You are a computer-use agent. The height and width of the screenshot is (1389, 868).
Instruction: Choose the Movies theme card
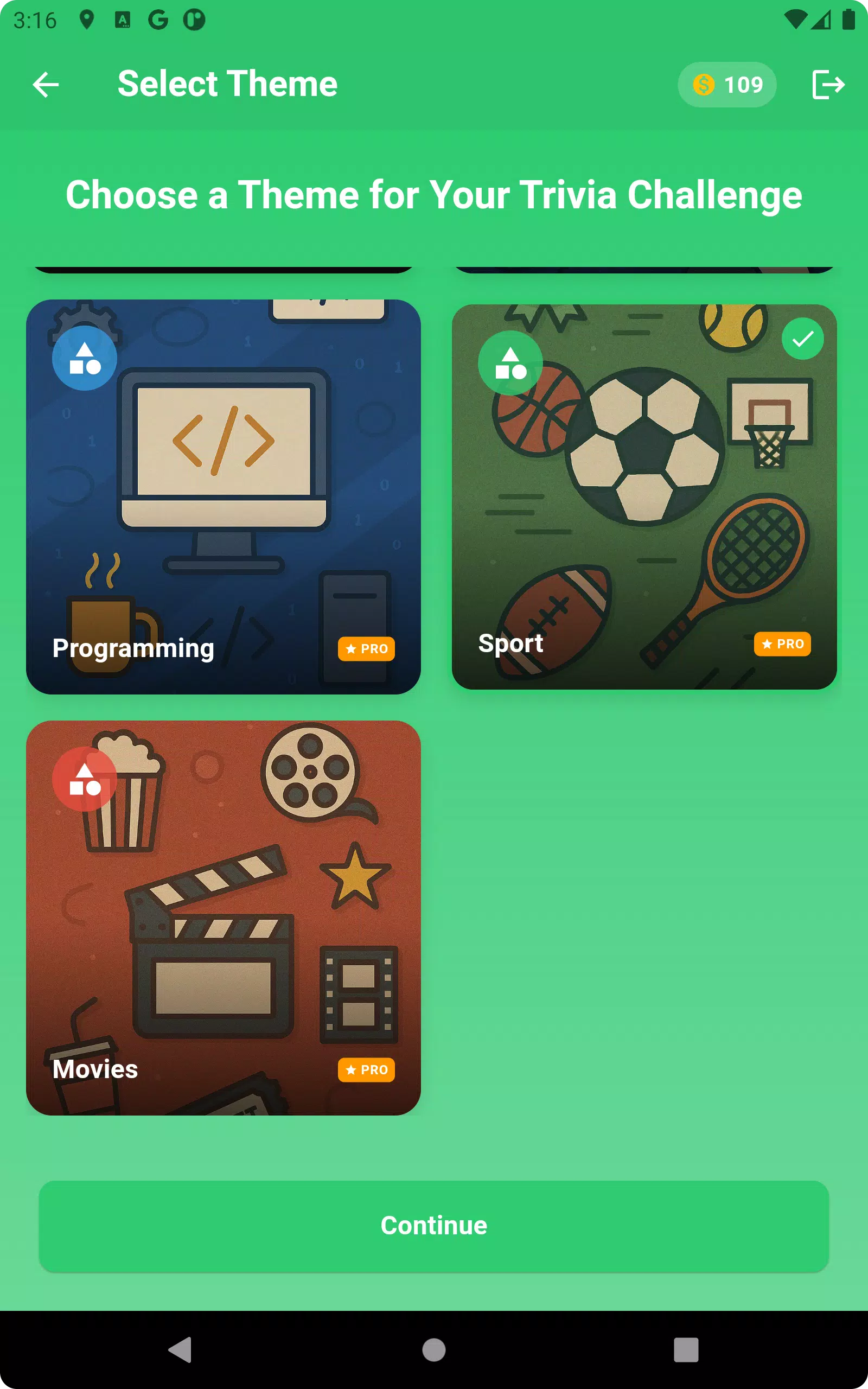224,918
